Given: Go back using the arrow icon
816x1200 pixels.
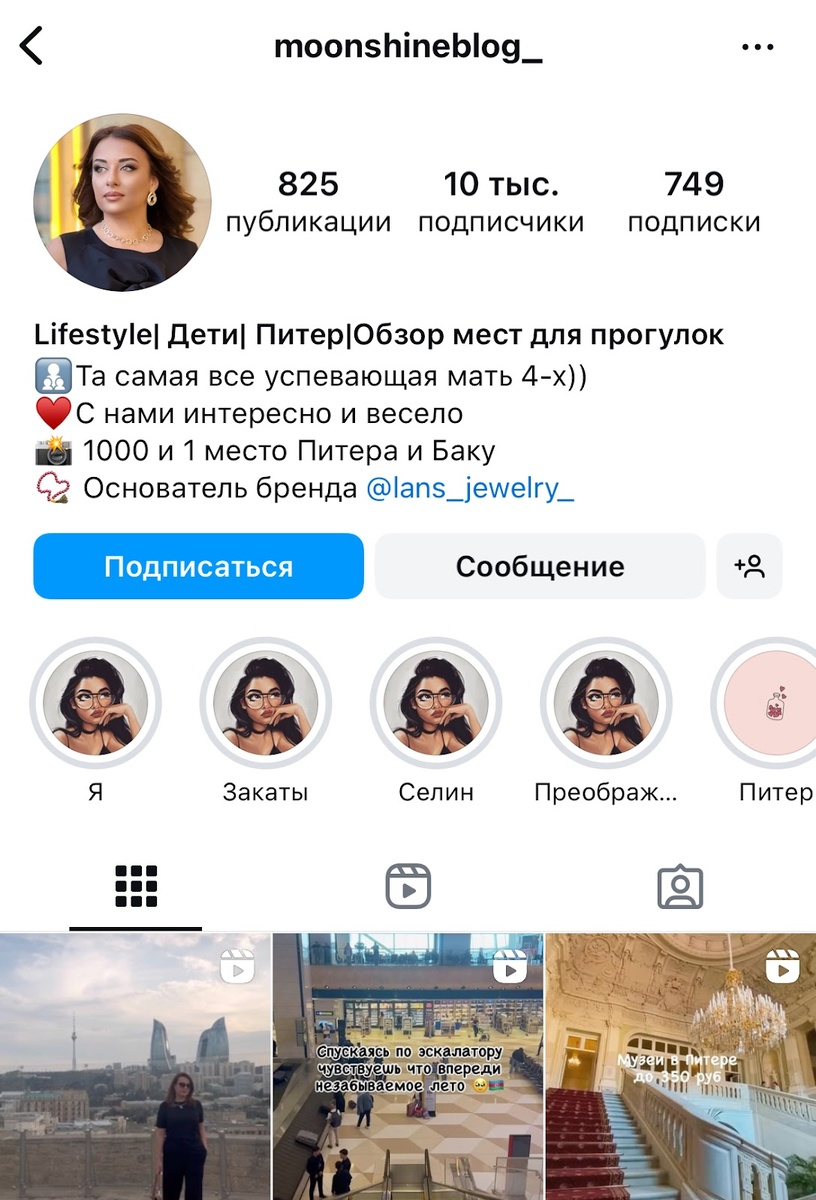Looking at the screenshot, I should [32, 46].
